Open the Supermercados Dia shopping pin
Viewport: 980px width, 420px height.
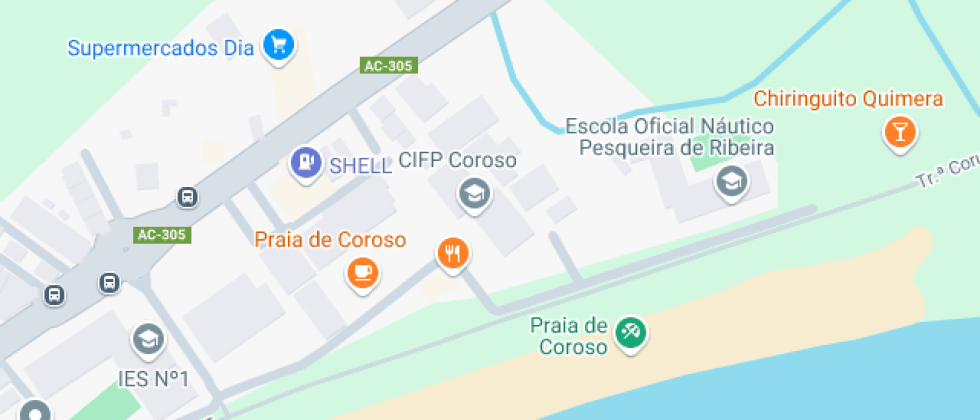click(x=279, y=46)
